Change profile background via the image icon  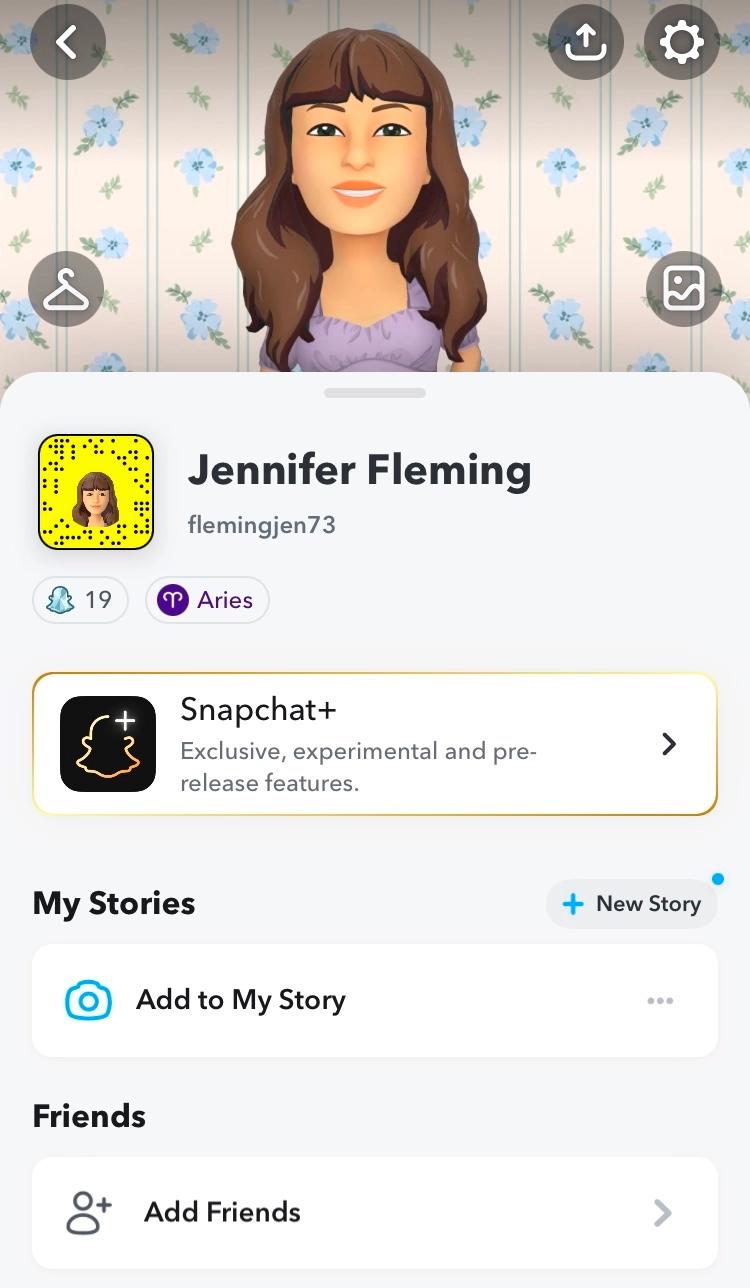point(684,289)
